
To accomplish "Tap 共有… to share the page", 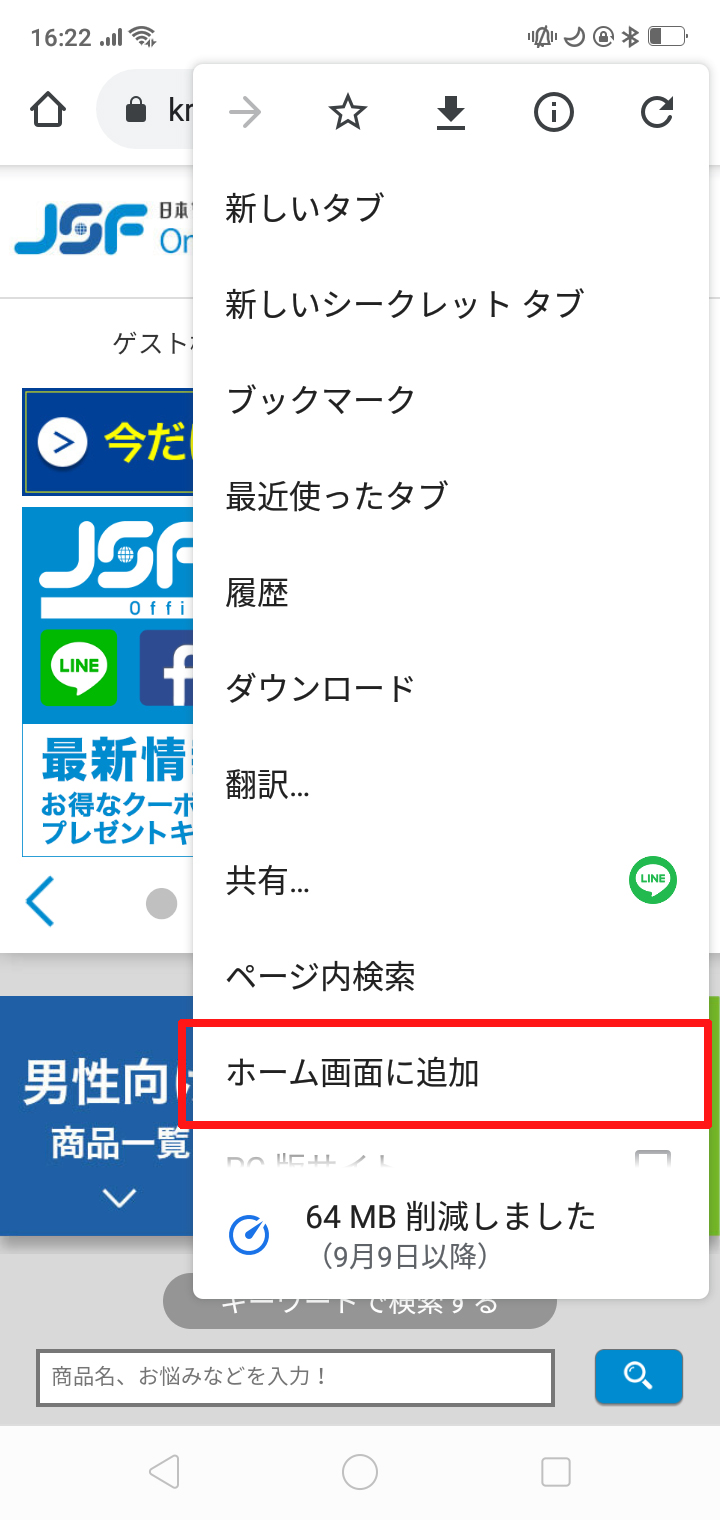I will point(267,880).
